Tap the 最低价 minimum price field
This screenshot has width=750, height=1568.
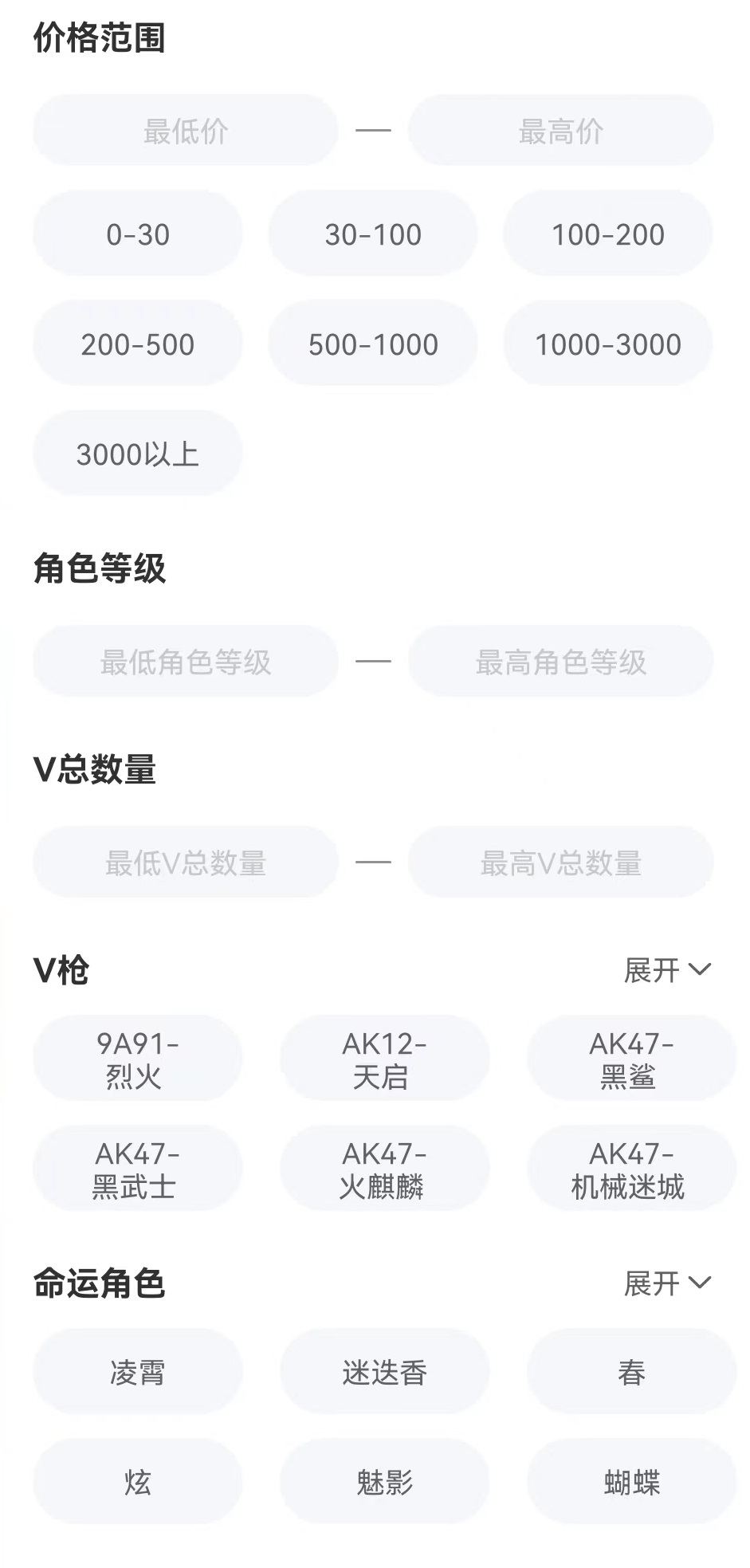coord(185,131)
